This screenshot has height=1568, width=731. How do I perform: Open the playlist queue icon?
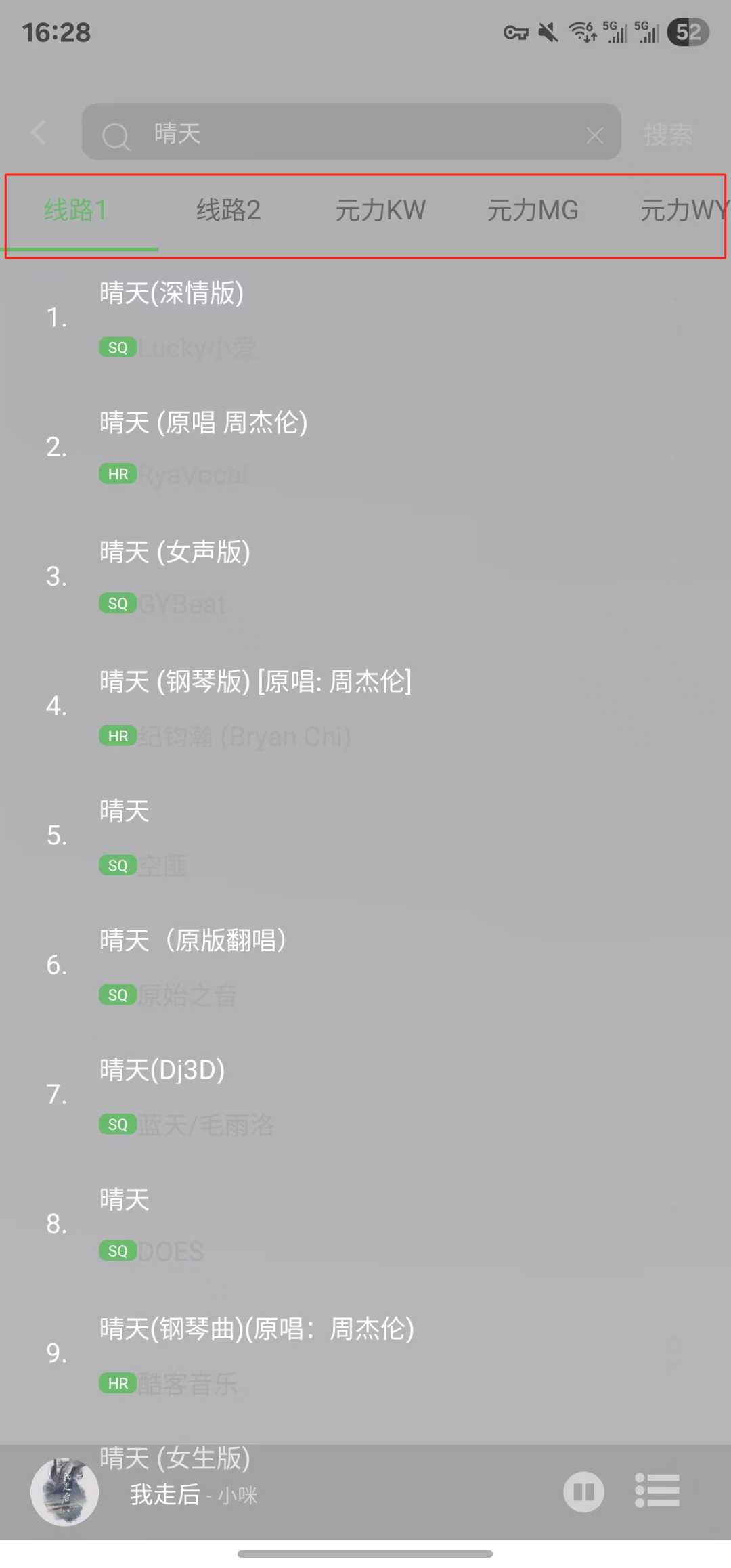(657, 1491)
